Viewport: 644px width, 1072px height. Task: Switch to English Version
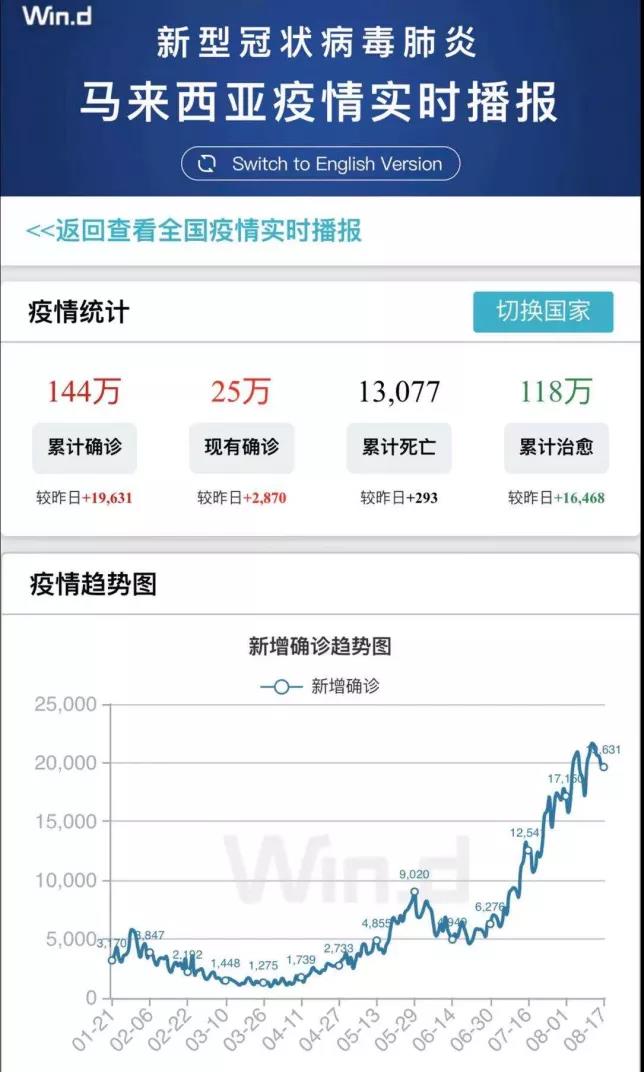321,164
